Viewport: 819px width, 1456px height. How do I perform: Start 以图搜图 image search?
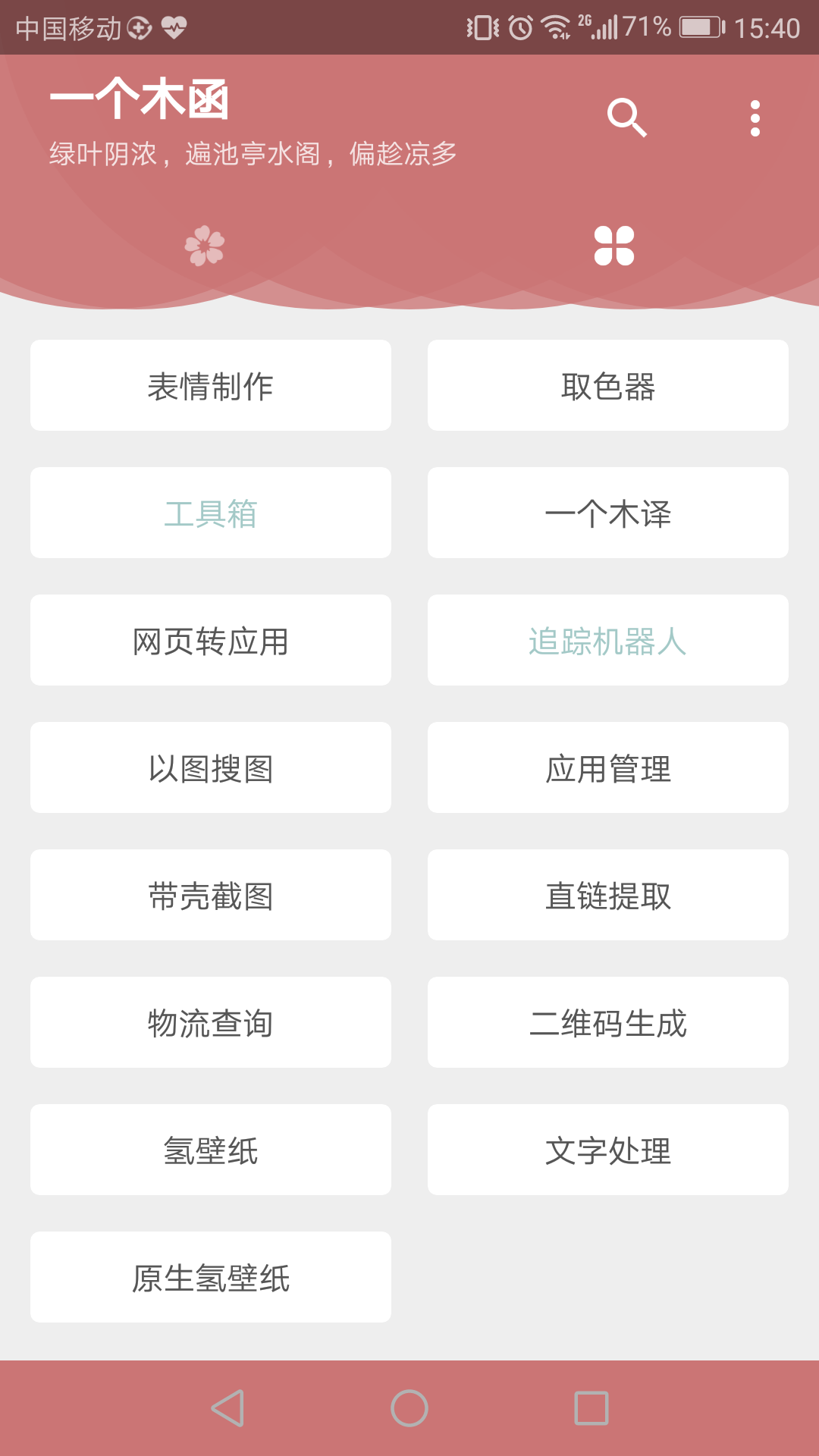click(x=211, y=767)
